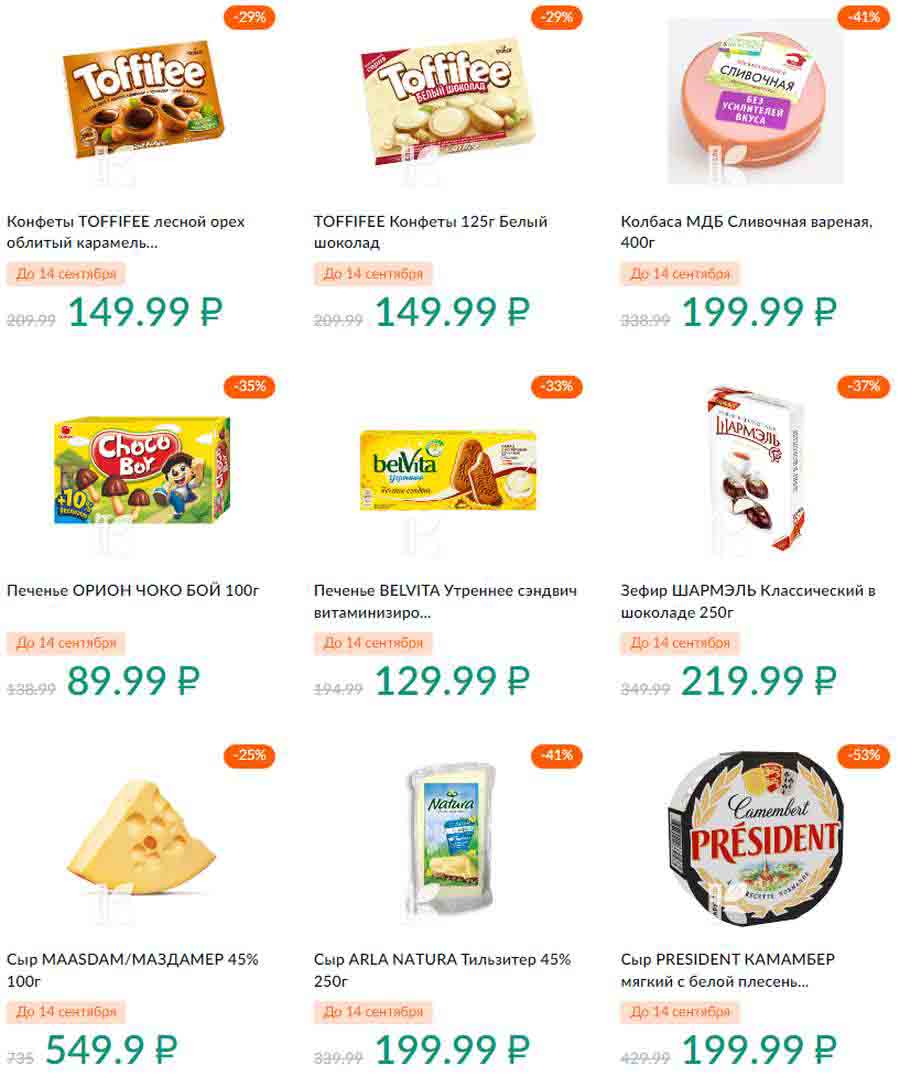Open Печенье ОРИОН ЧОКО БОЙ 100г
900x1077 pixels.
pyautogui.click(x=140, y=470)
